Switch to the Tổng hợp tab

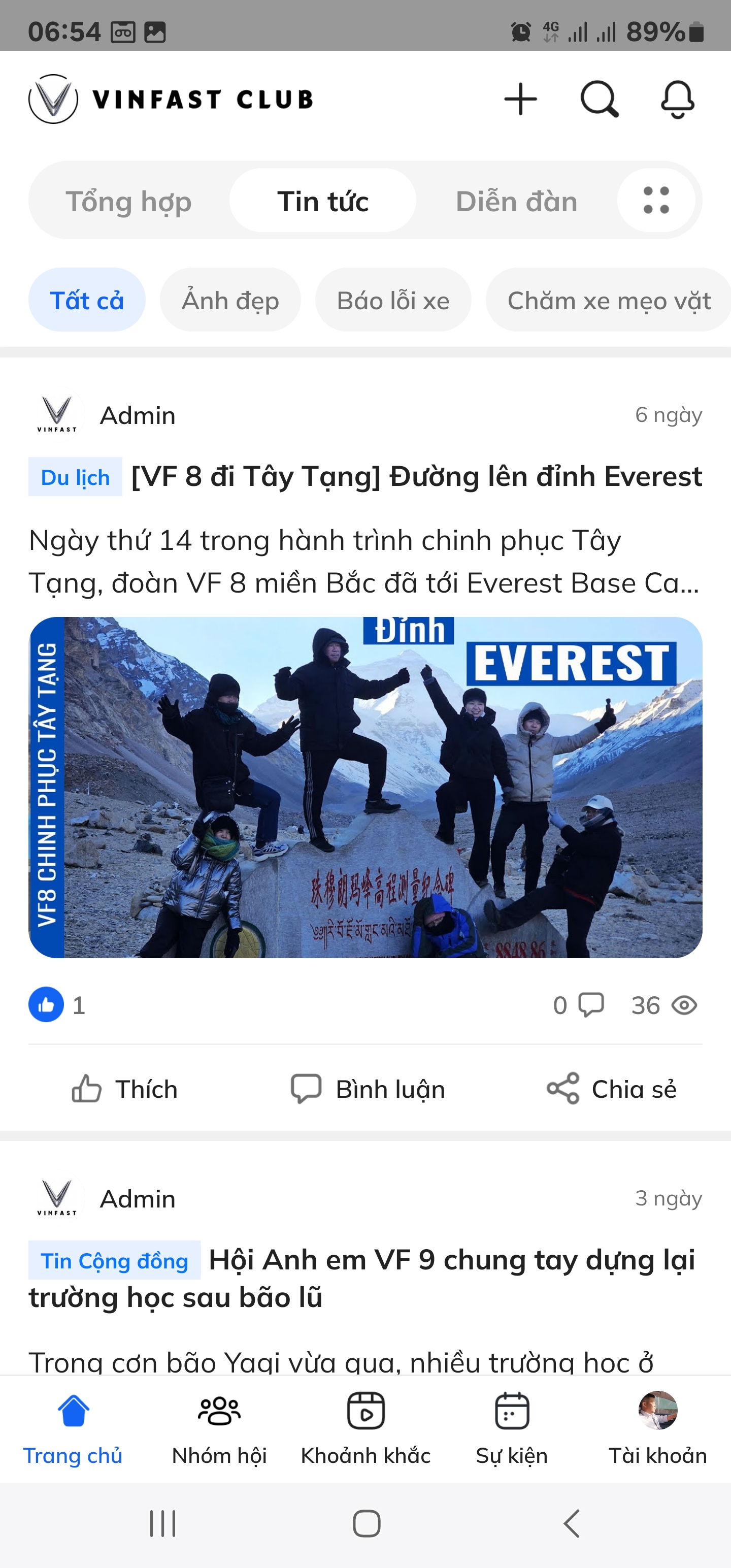point(128,202)
